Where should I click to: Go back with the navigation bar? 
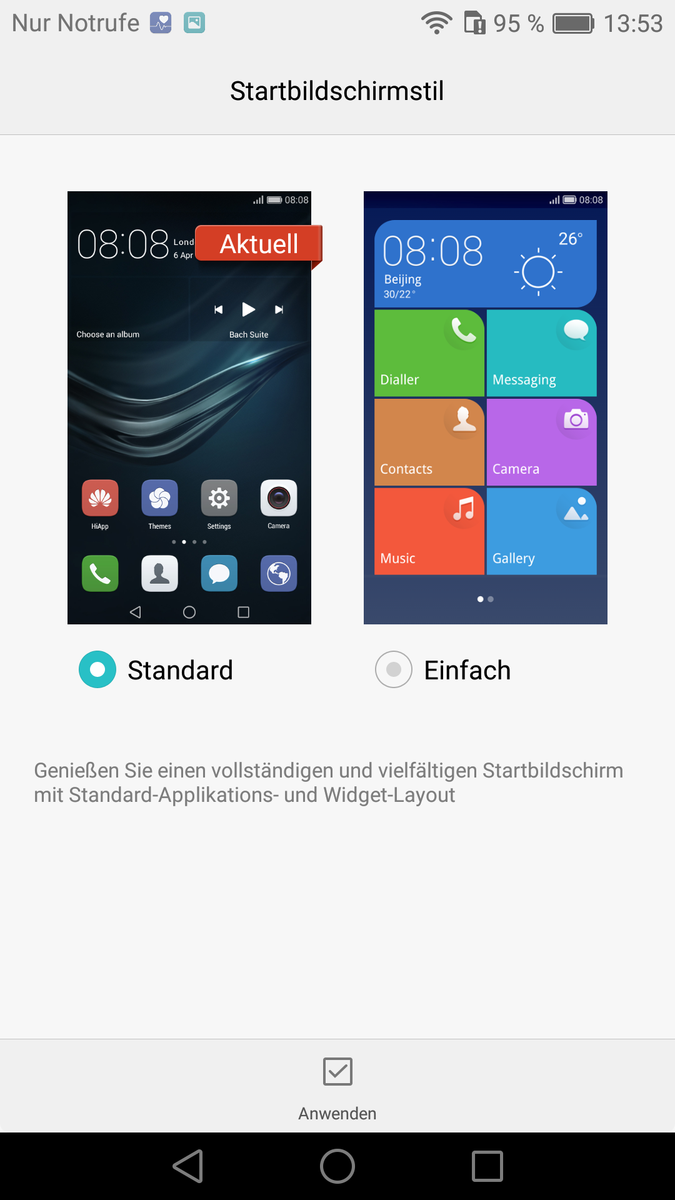[x=188, y=1166]
